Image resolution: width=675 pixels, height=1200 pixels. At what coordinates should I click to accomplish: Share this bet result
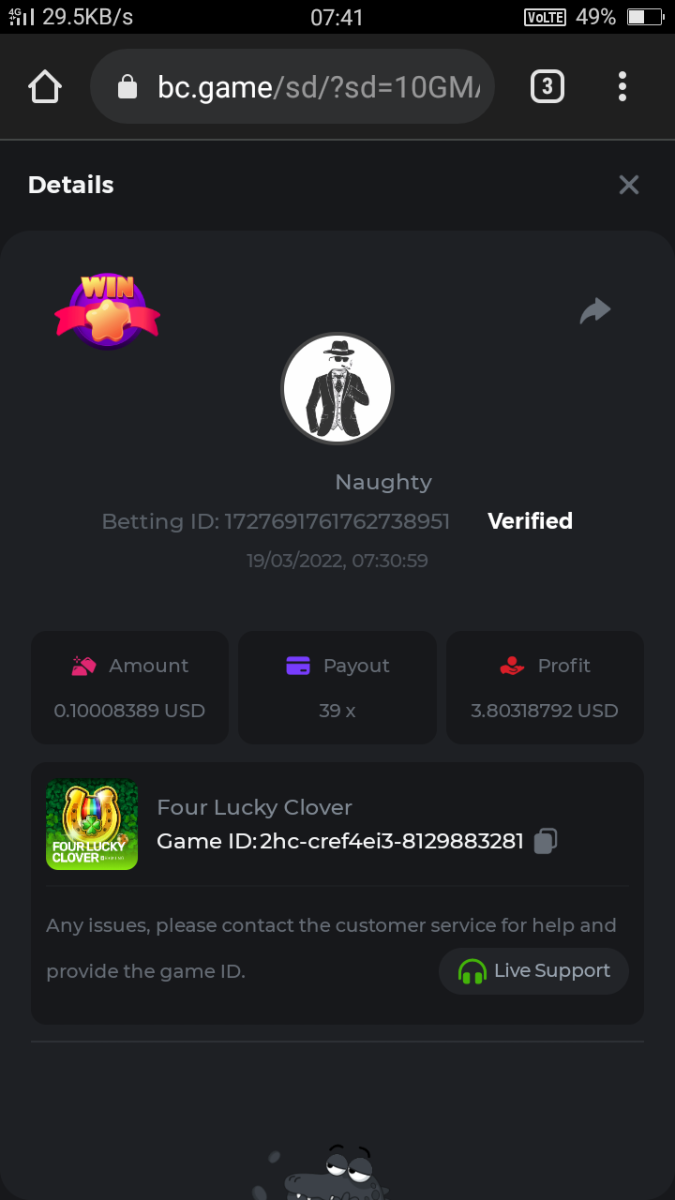point(595,311)
